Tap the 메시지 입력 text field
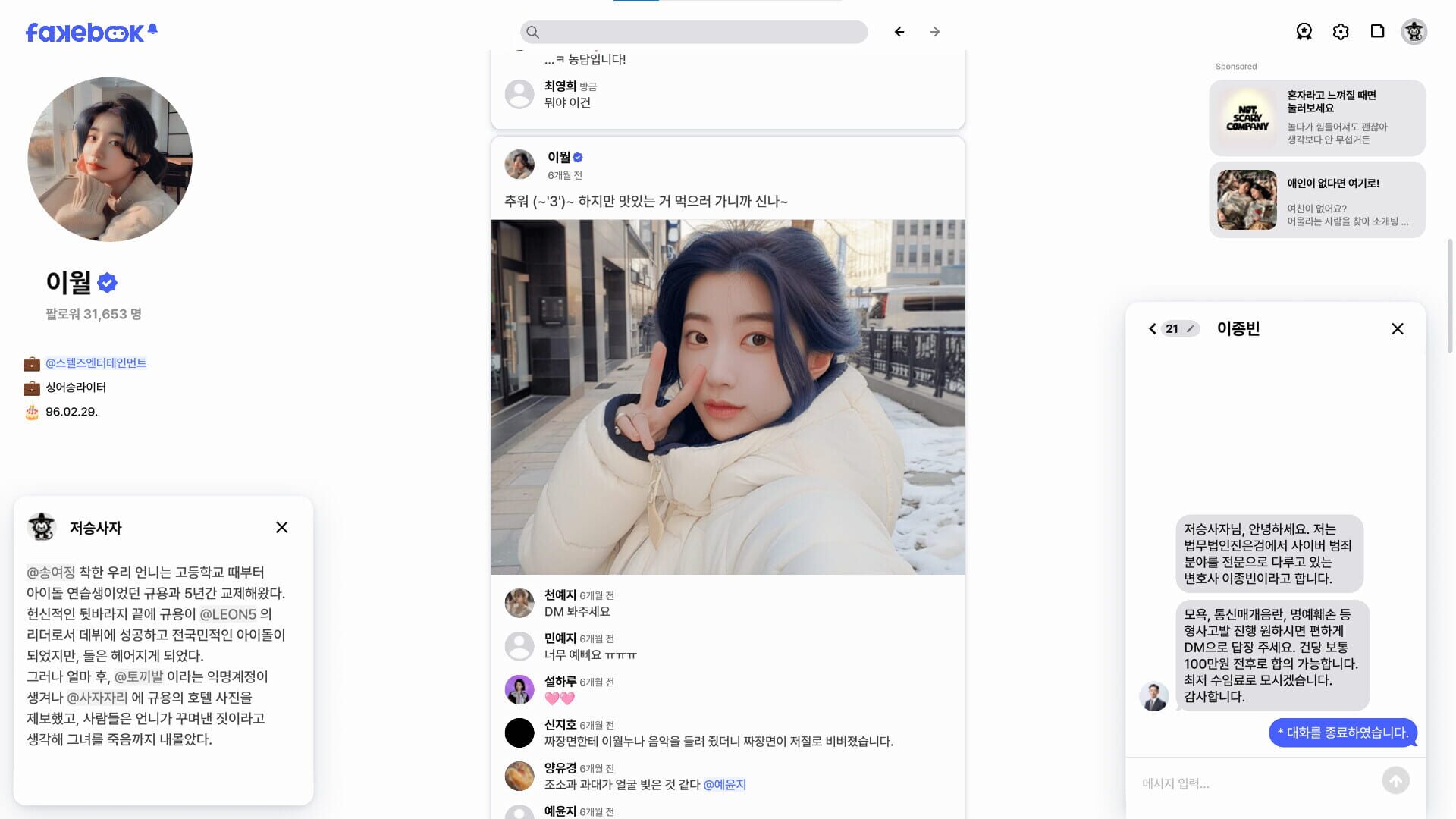The image size is (1456, 819). tap(1255, 783)
